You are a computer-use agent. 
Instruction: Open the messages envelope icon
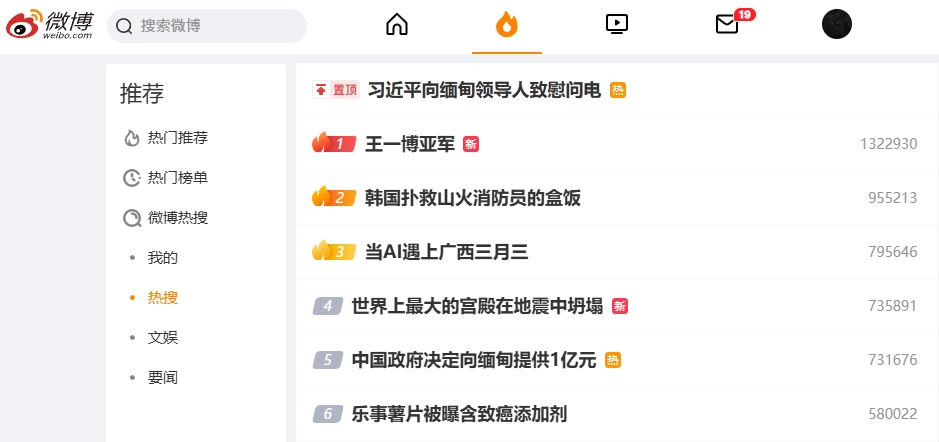click(x=727, y=25)
